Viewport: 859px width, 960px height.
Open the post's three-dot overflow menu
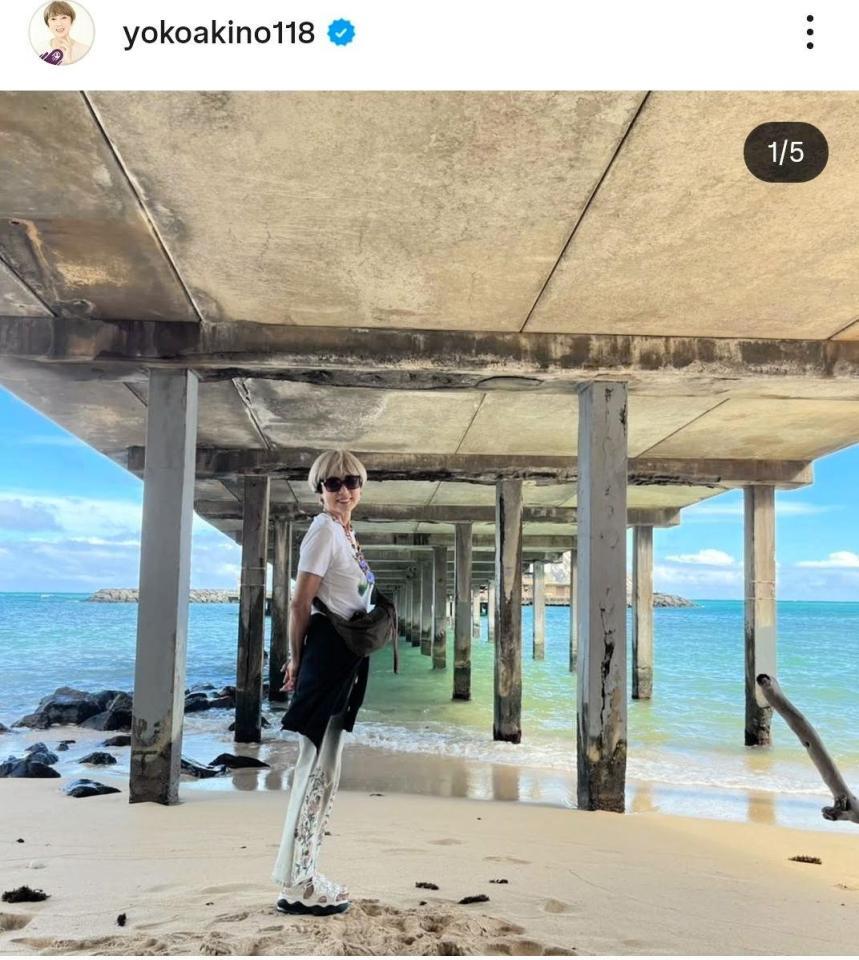click(x=809, y=33)
